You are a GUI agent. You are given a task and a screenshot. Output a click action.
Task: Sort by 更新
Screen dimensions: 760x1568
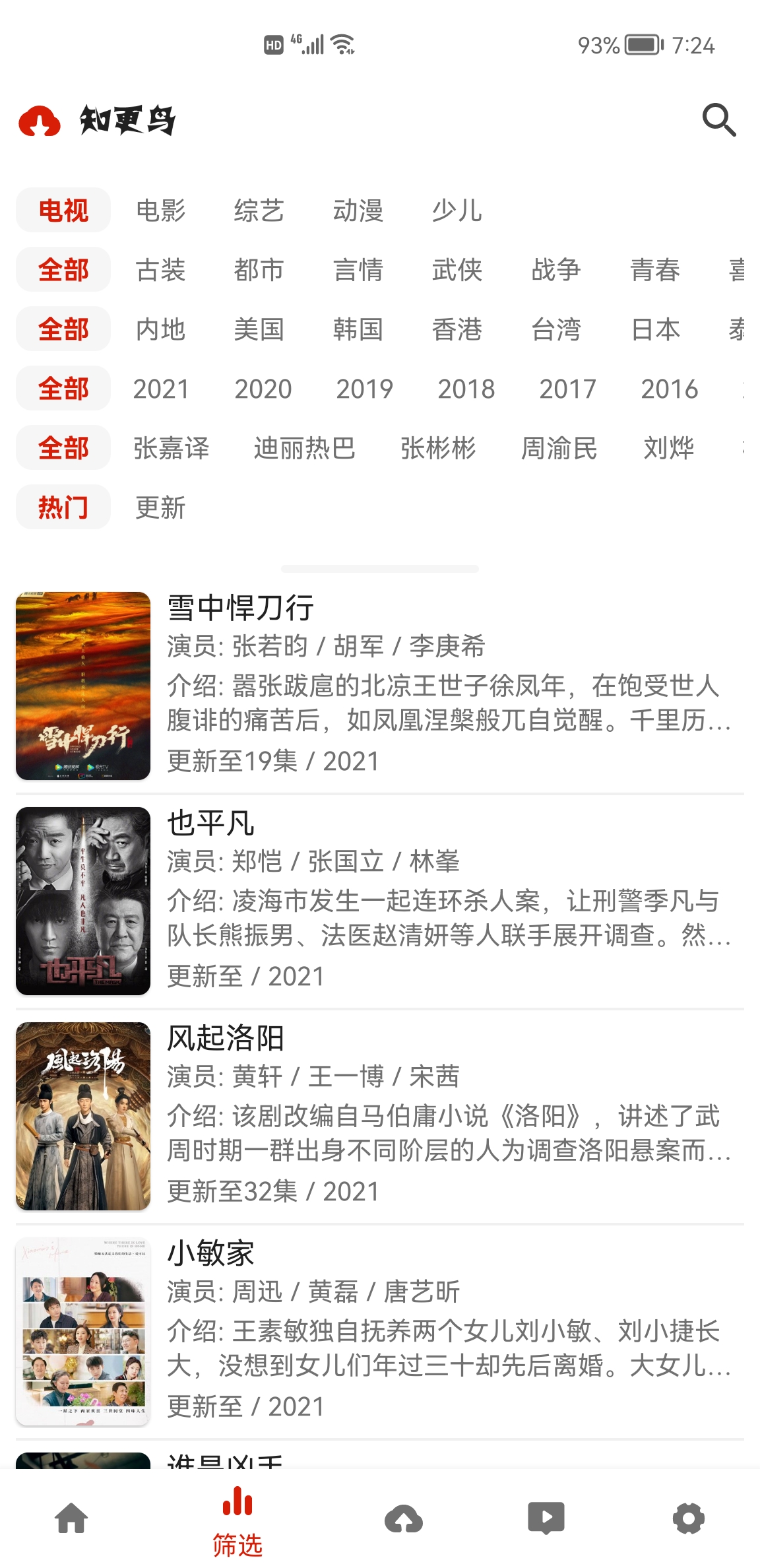click(x=160, y=507)
